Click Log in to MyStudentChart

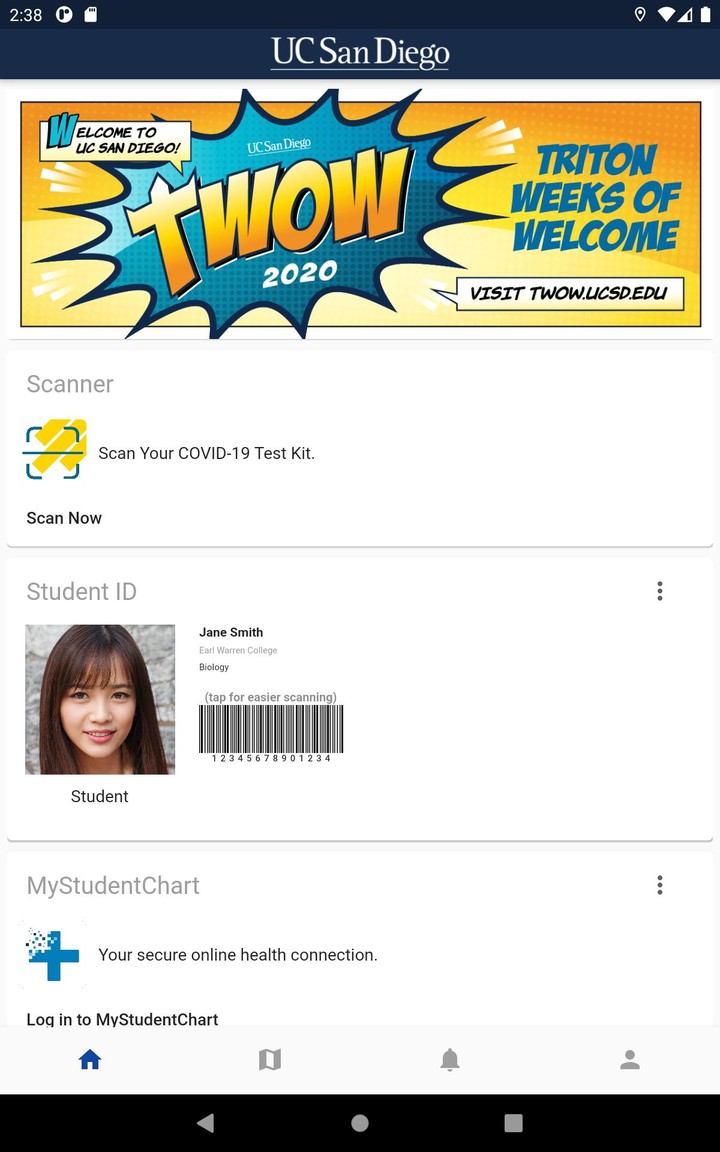tap(122, 1019)
